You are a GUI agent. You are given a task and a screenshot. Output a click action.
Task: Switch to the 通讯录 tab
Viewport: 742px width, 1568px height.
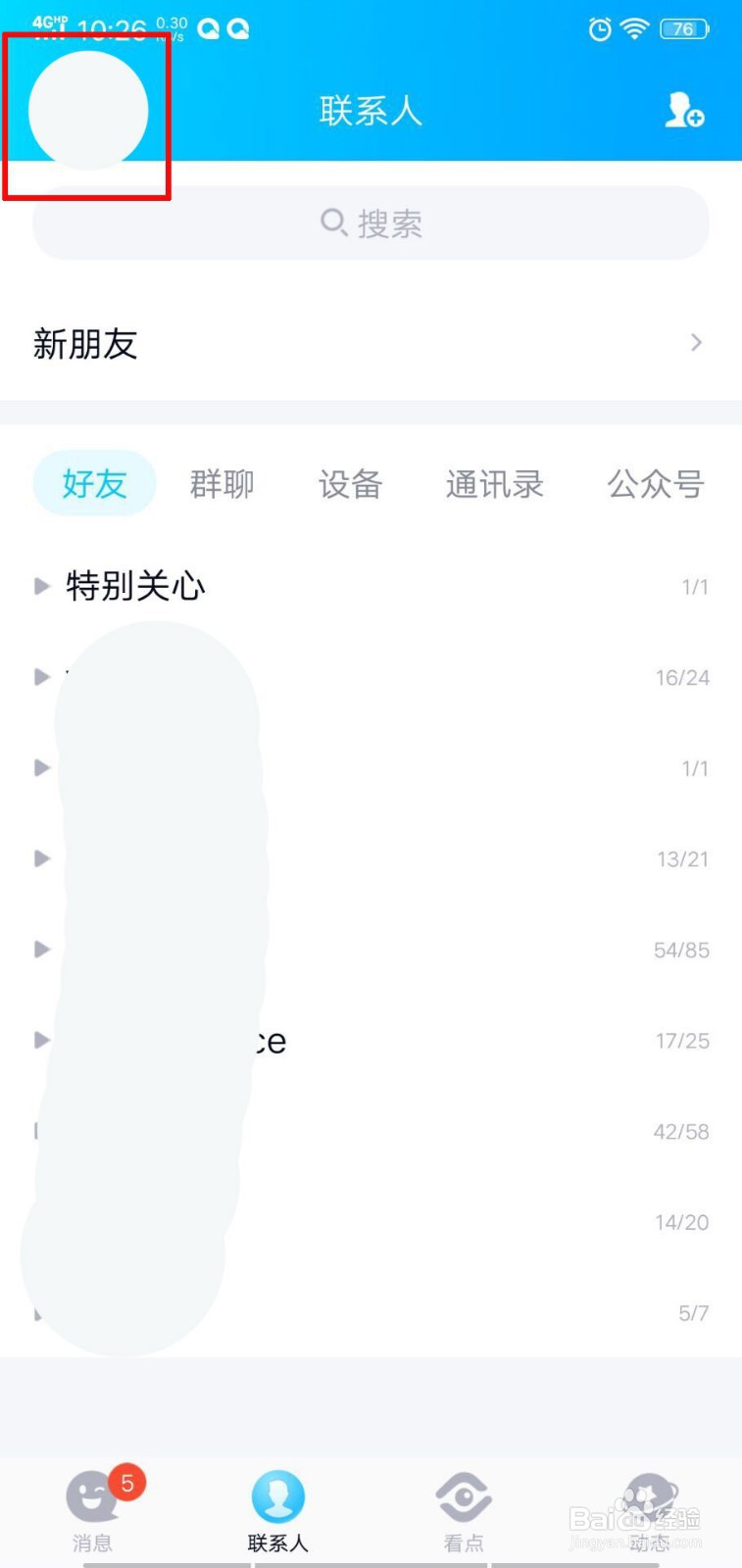coord(495,483)
